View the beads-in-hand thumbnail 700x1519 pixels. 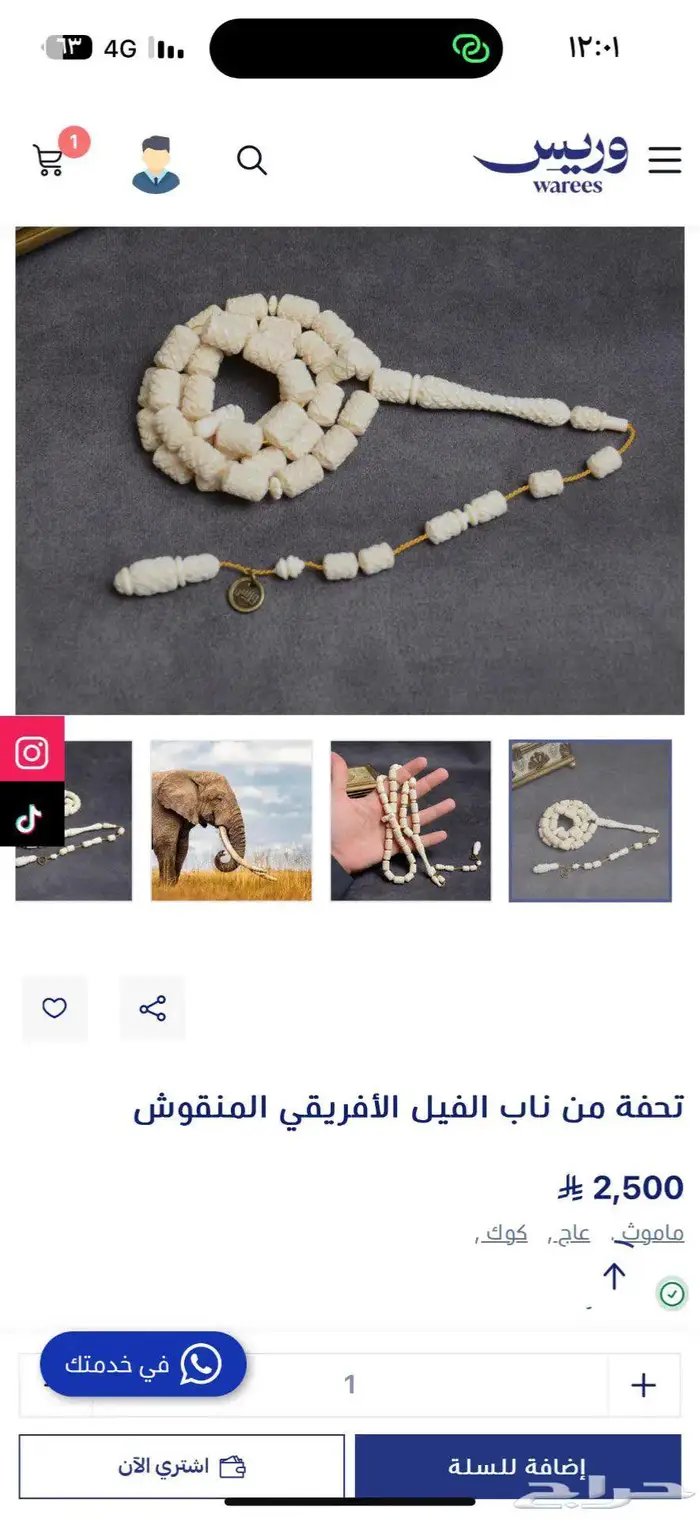click(411, 820)
